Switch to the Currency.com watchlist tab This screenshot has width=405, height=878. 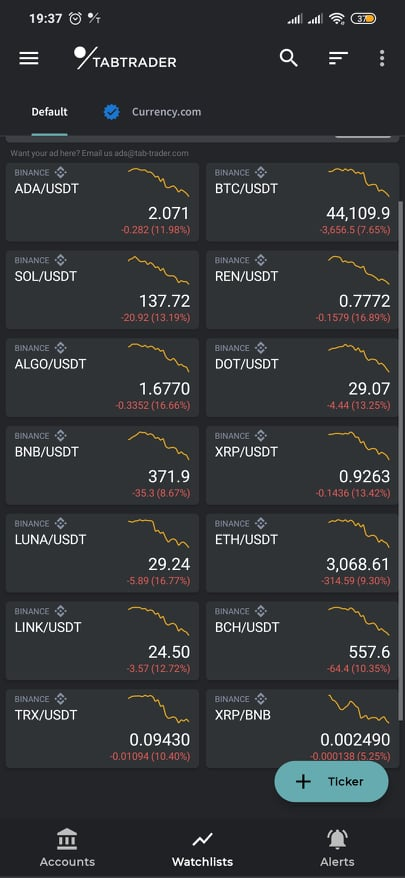click(x=152, y=112)
